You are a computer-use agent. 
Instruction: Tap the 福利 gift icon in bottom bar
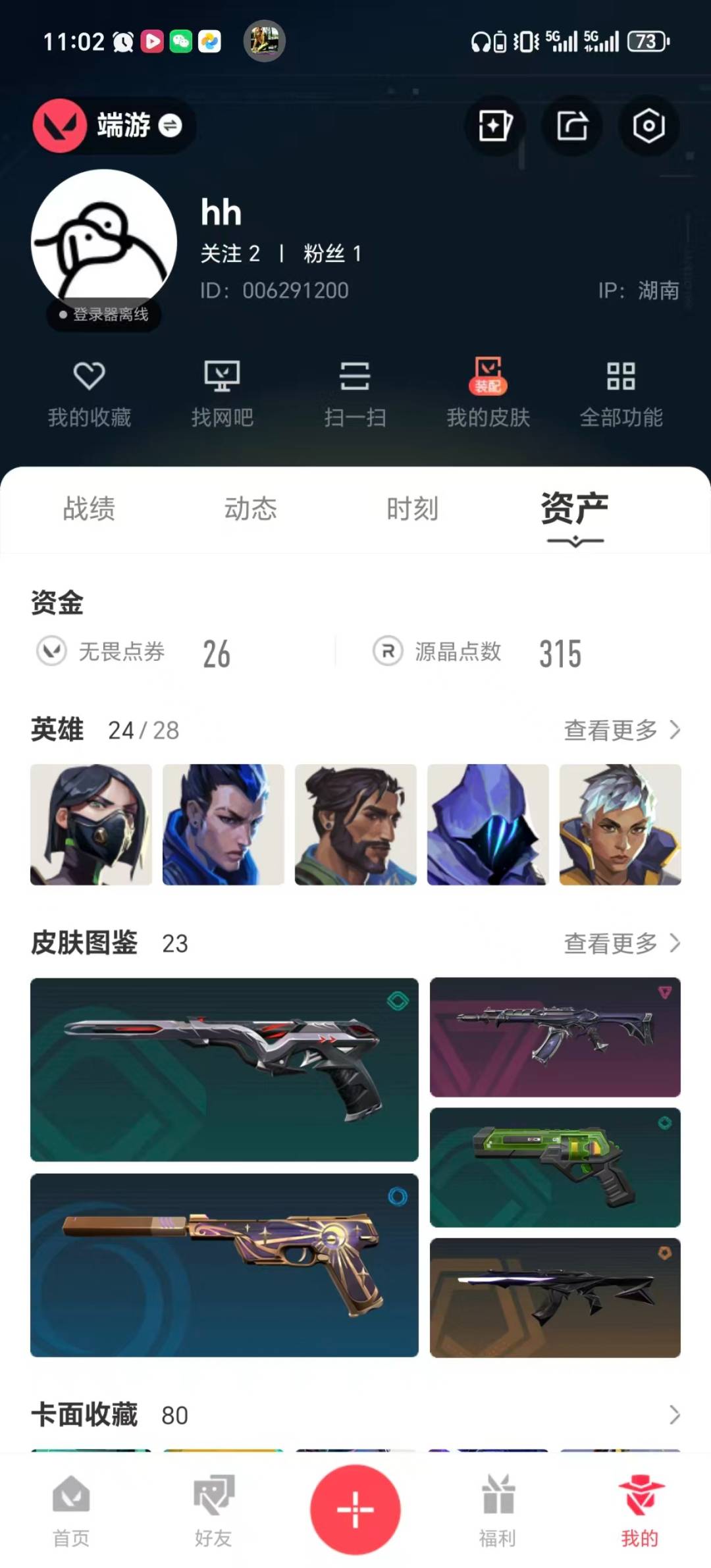(x=498, y=1511)
